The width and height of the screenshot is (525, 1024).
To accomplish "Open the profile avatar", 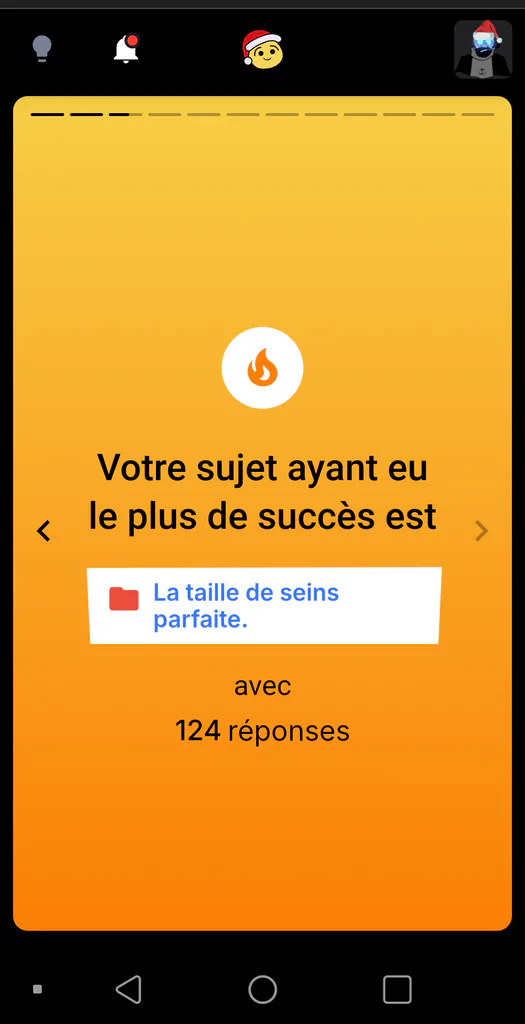I will coord(483,49).
